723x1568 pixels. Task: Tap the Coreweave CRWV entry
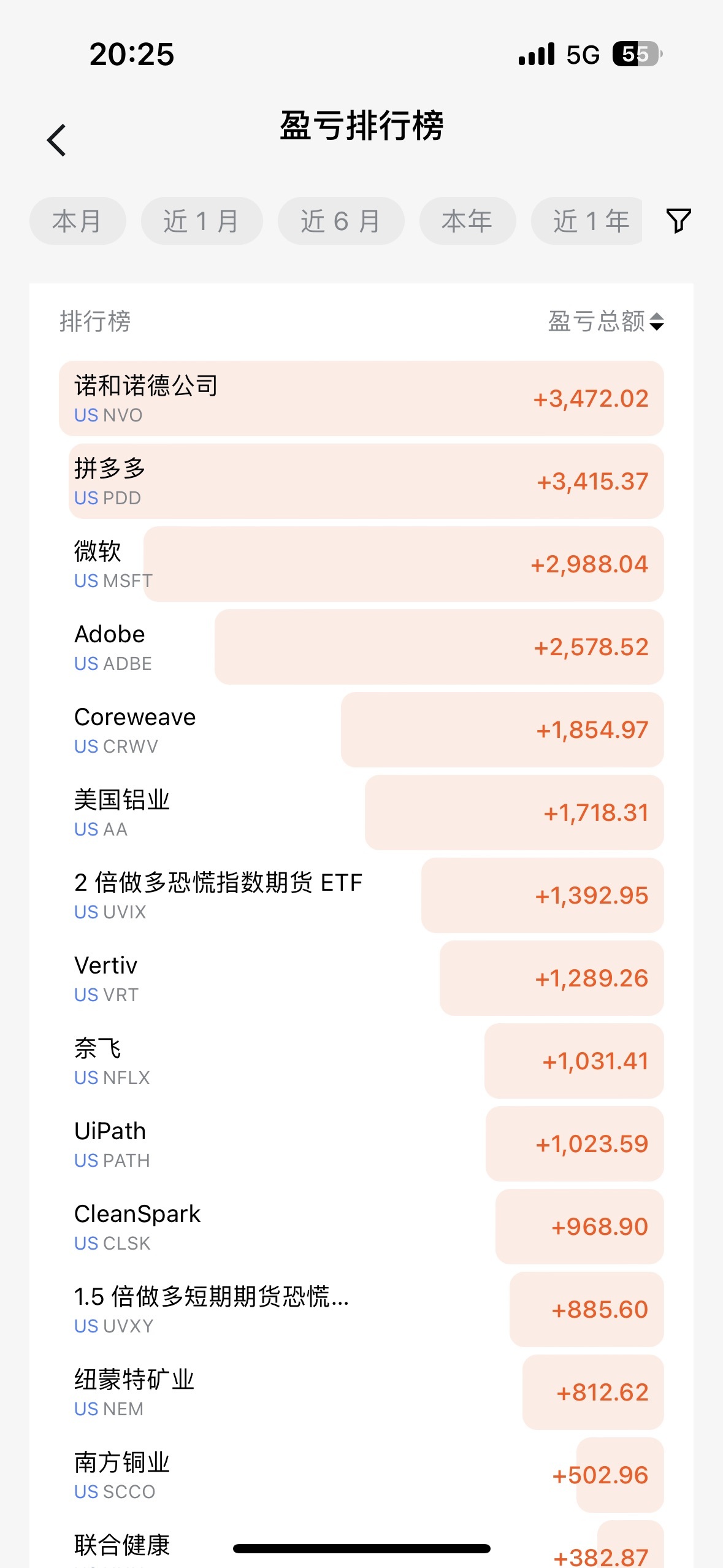coord(361,730)
